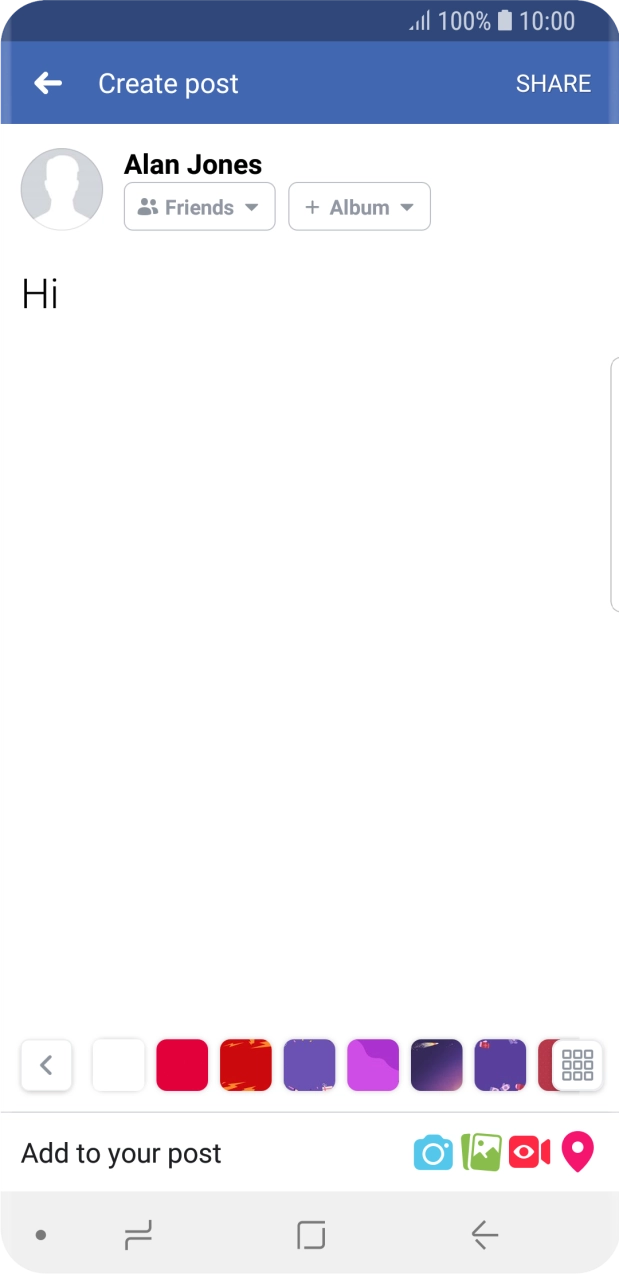Pick the red lightning pattern background

pos(246,1065)
